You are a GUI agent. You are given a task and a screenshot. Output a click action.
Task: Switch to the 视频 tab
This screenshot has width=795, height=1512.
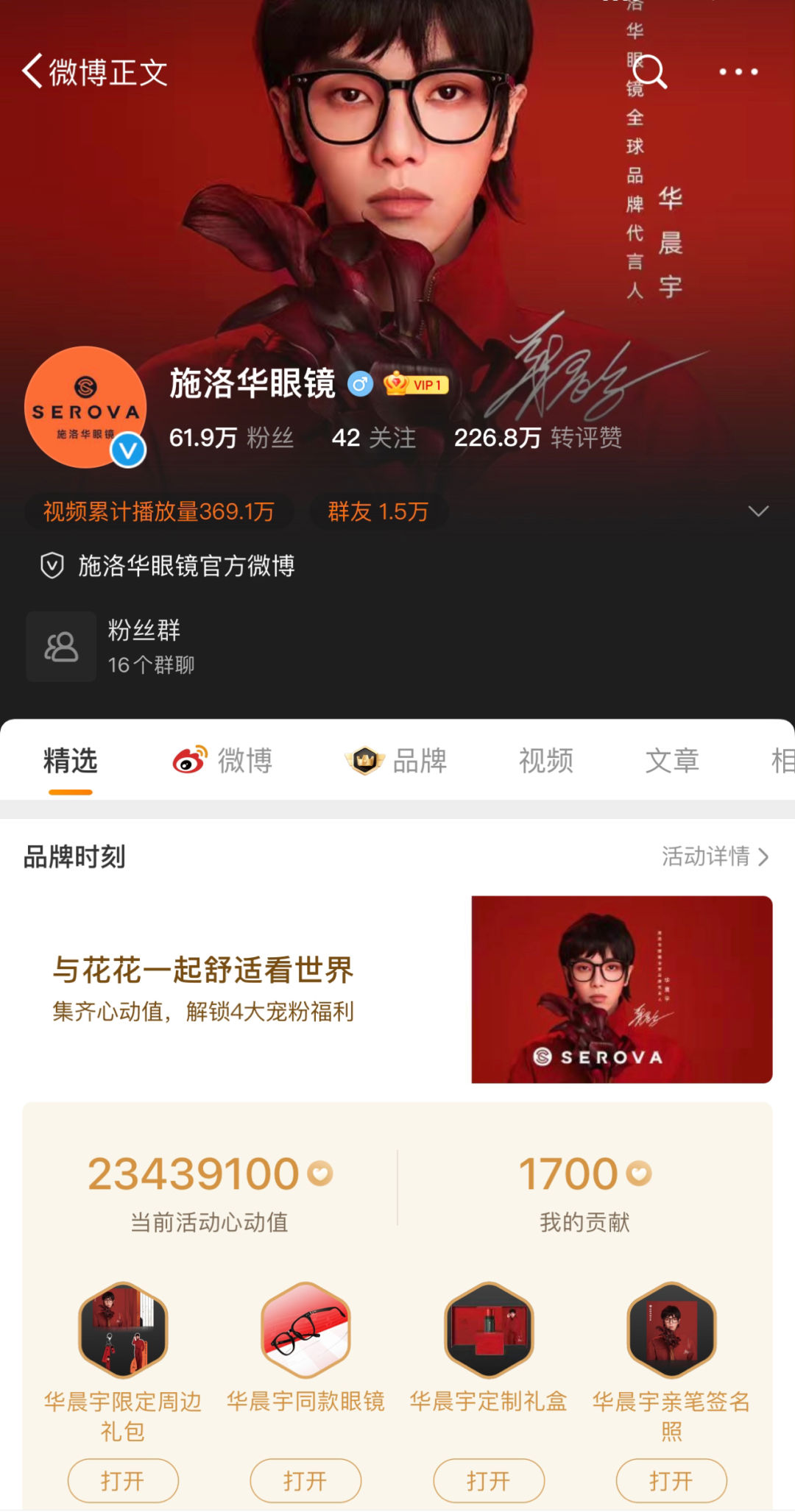(x=545, y=762)
